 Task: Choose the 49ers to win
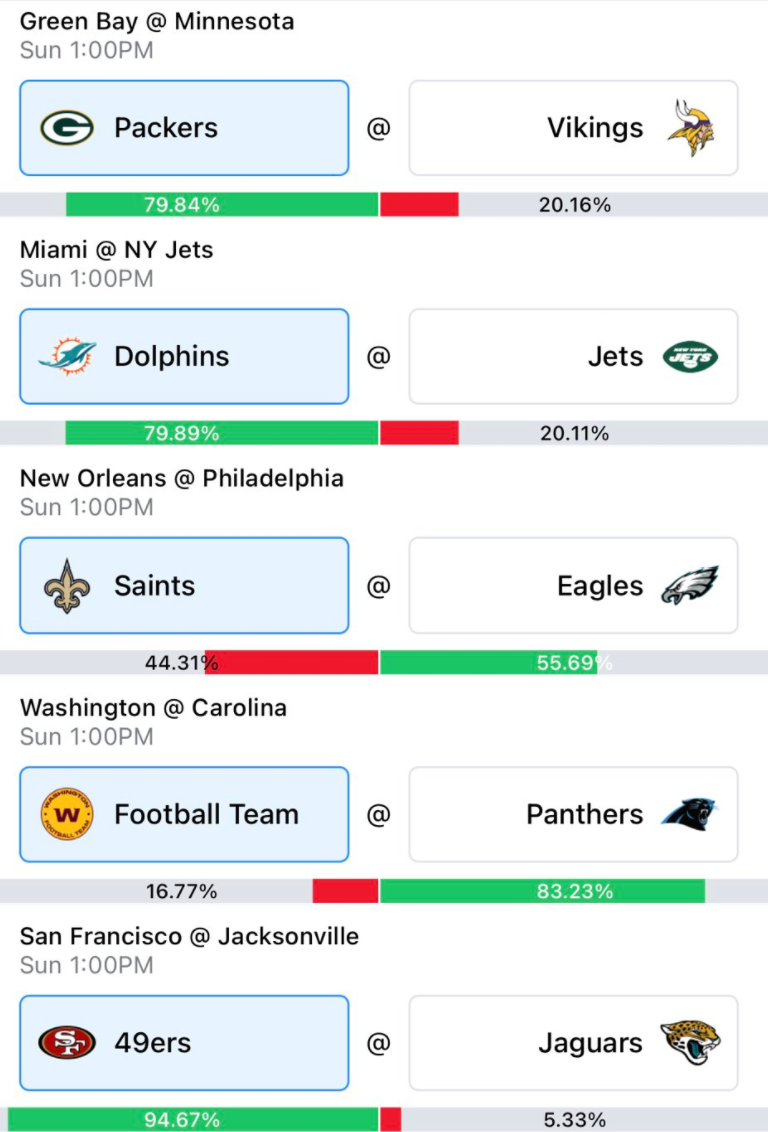pos(184,1042)
